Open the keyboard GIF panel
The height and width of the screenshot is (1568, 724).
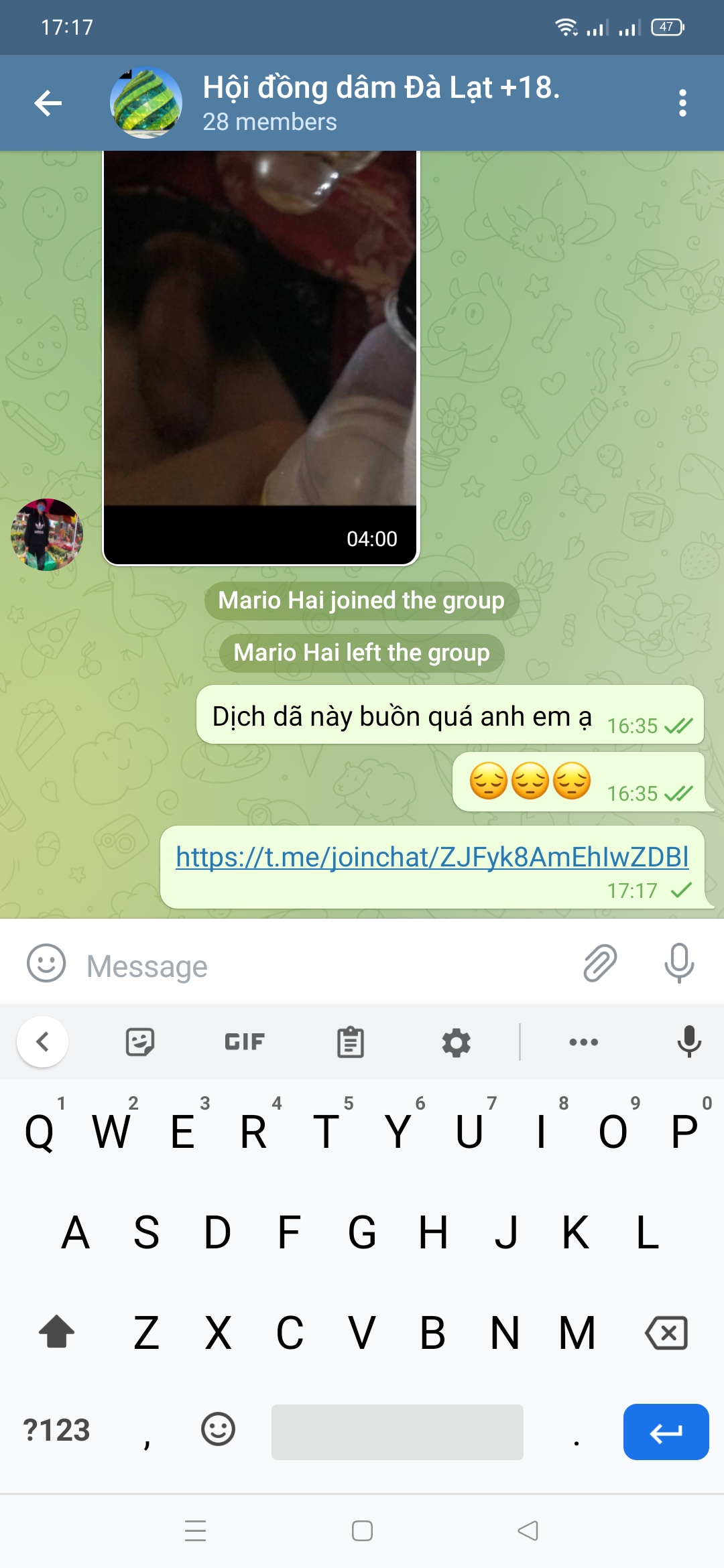[x=245, y=1042]
